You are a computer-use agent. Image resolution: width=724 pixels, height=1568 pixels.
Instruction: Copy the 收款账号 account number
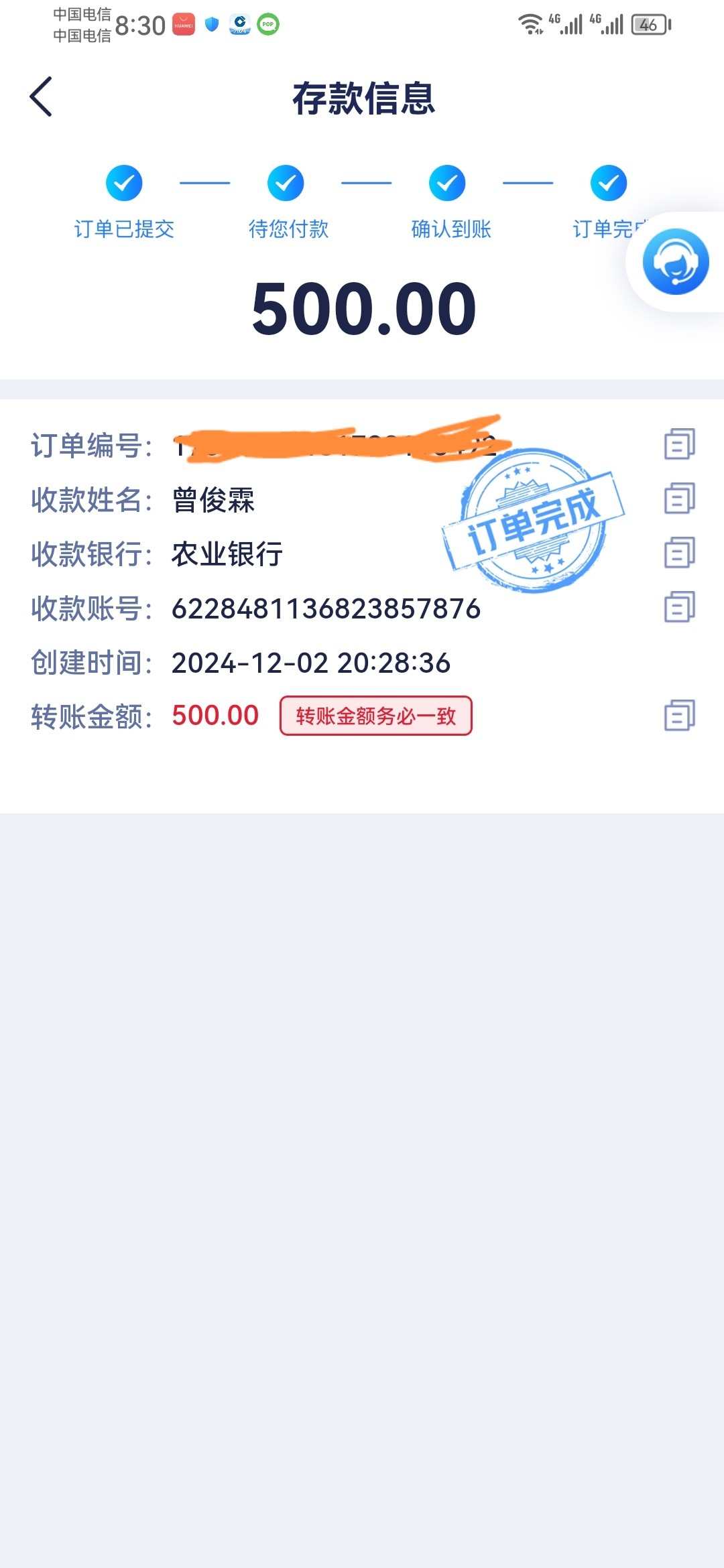(679, 607)
